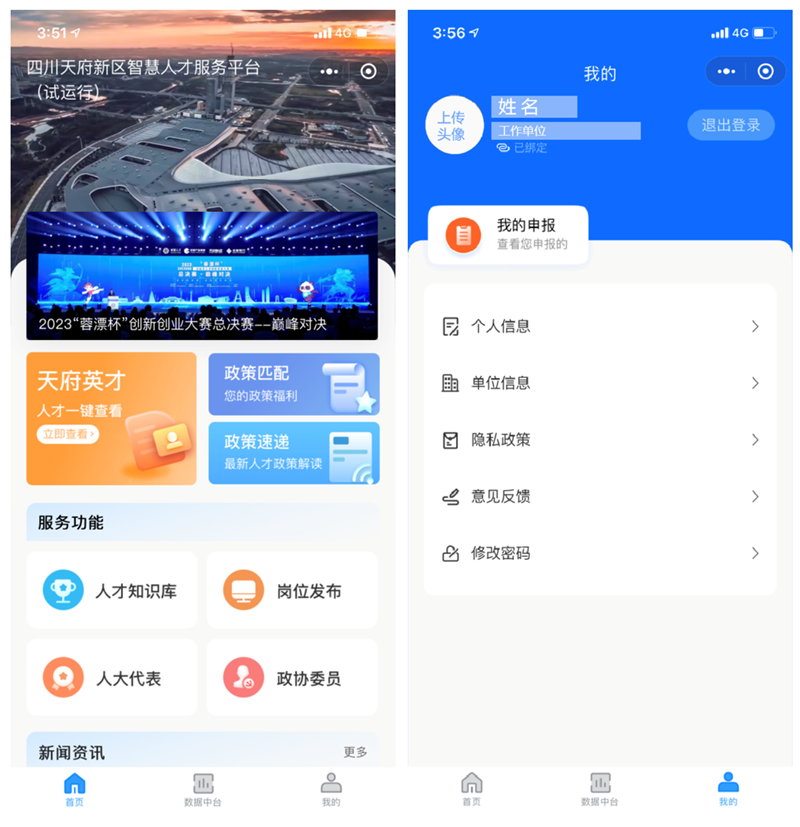Open 人才知识库 service
The image size is (800, 827).
tap(112, 590)
